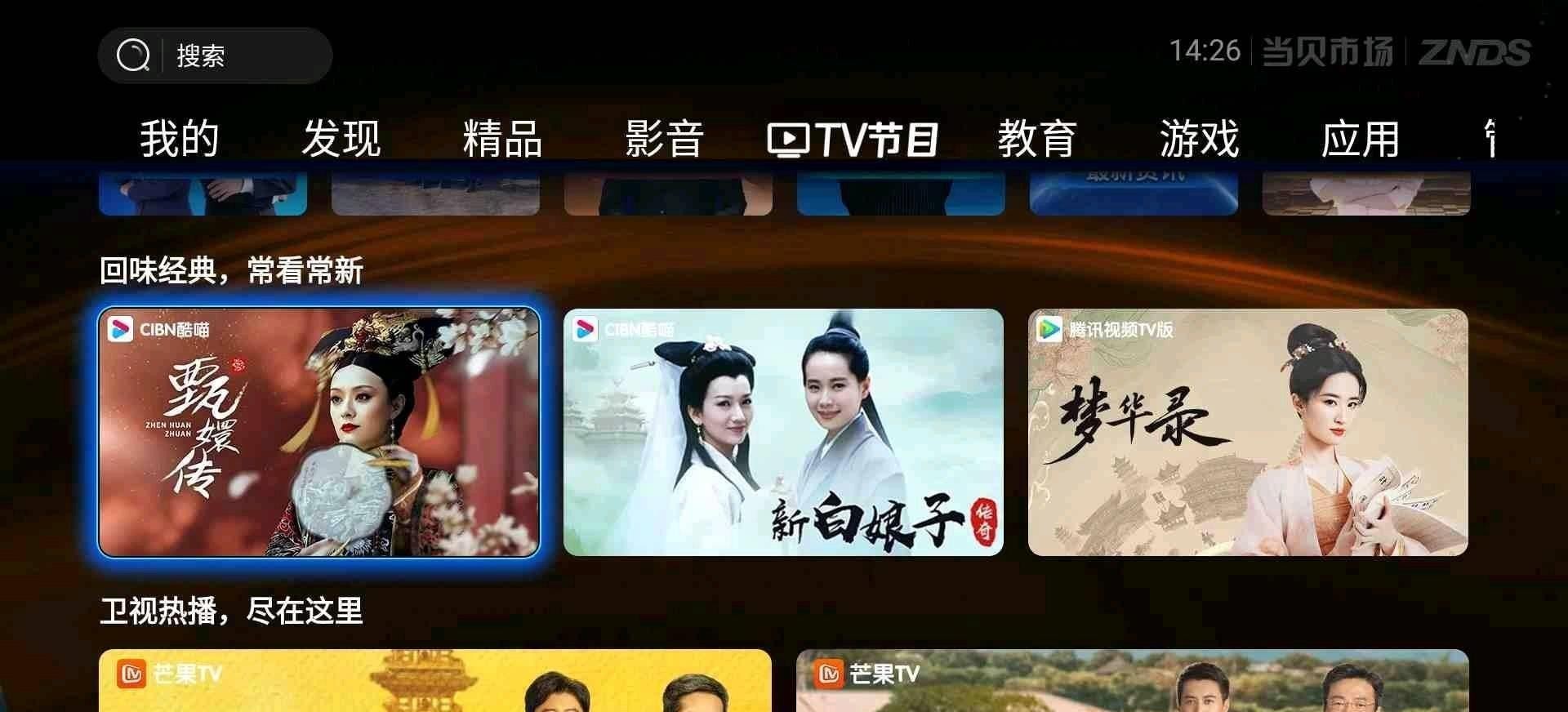This screenshot has height=712, width=1568.
Task: Open the 新白娘子传奇 card
Action: [x=783, y=432]
